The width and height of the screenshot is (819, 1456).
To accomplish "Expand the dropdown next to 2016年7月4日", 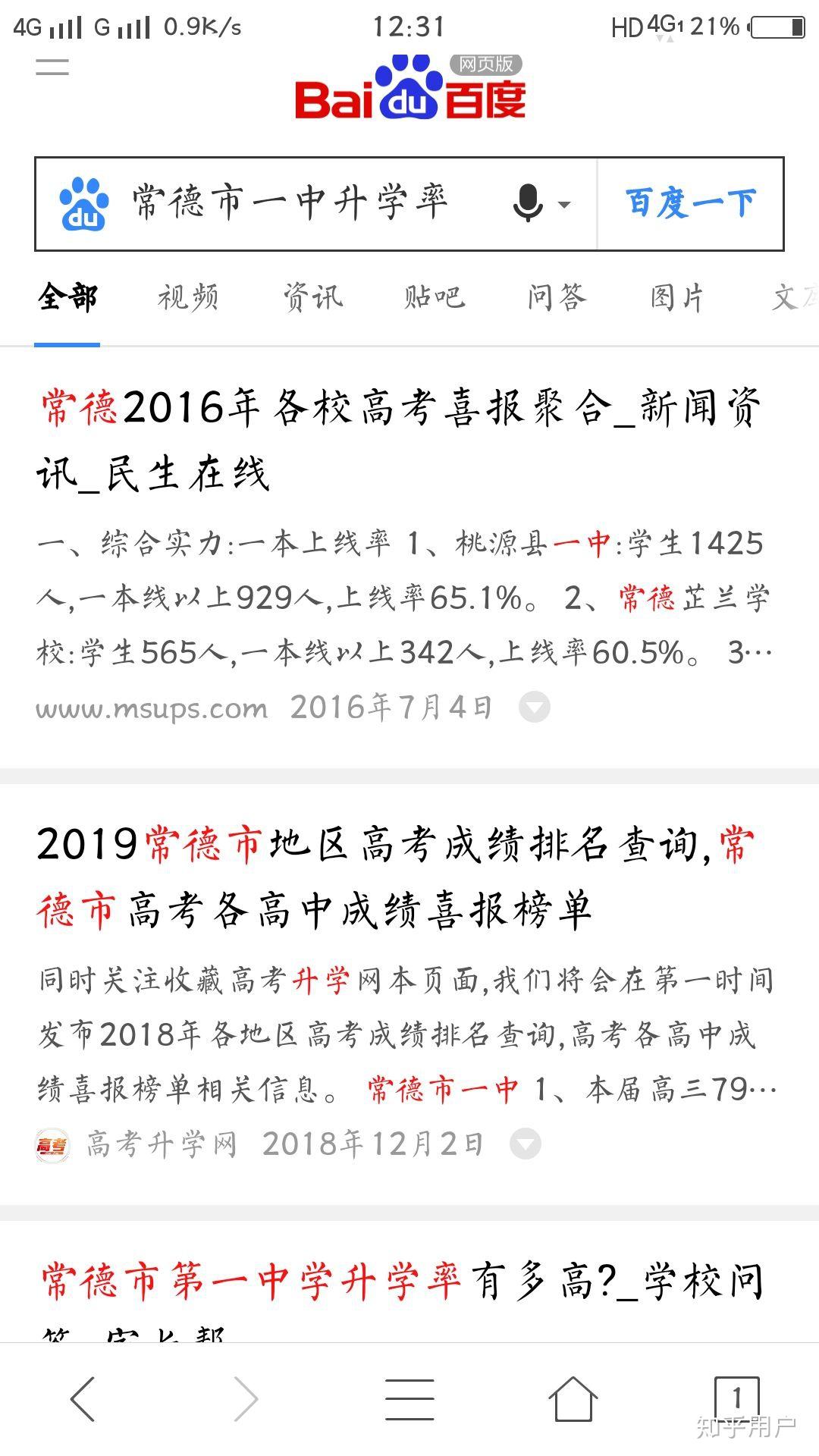I will click(x=535, y=708).
